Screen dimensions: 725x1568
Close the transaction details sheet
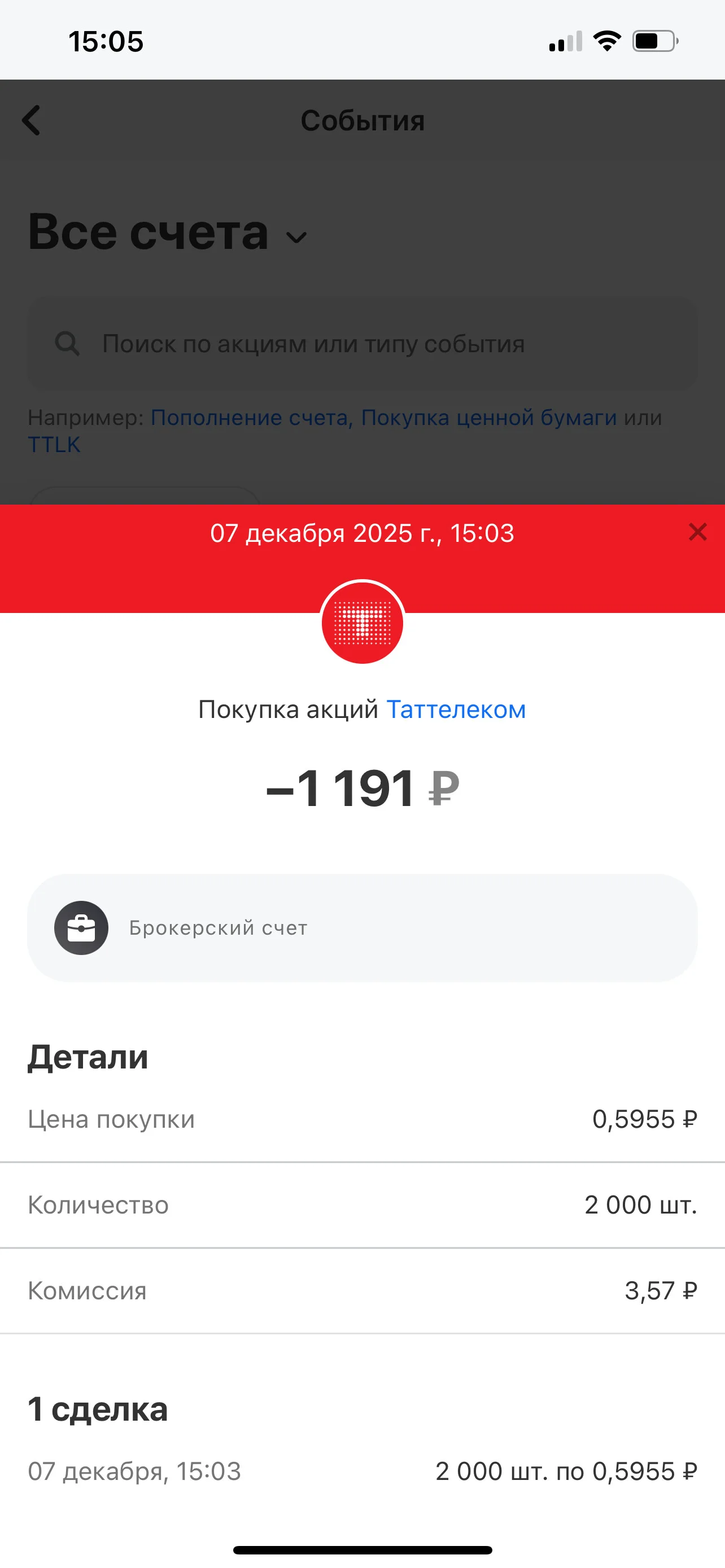[697, 532]
